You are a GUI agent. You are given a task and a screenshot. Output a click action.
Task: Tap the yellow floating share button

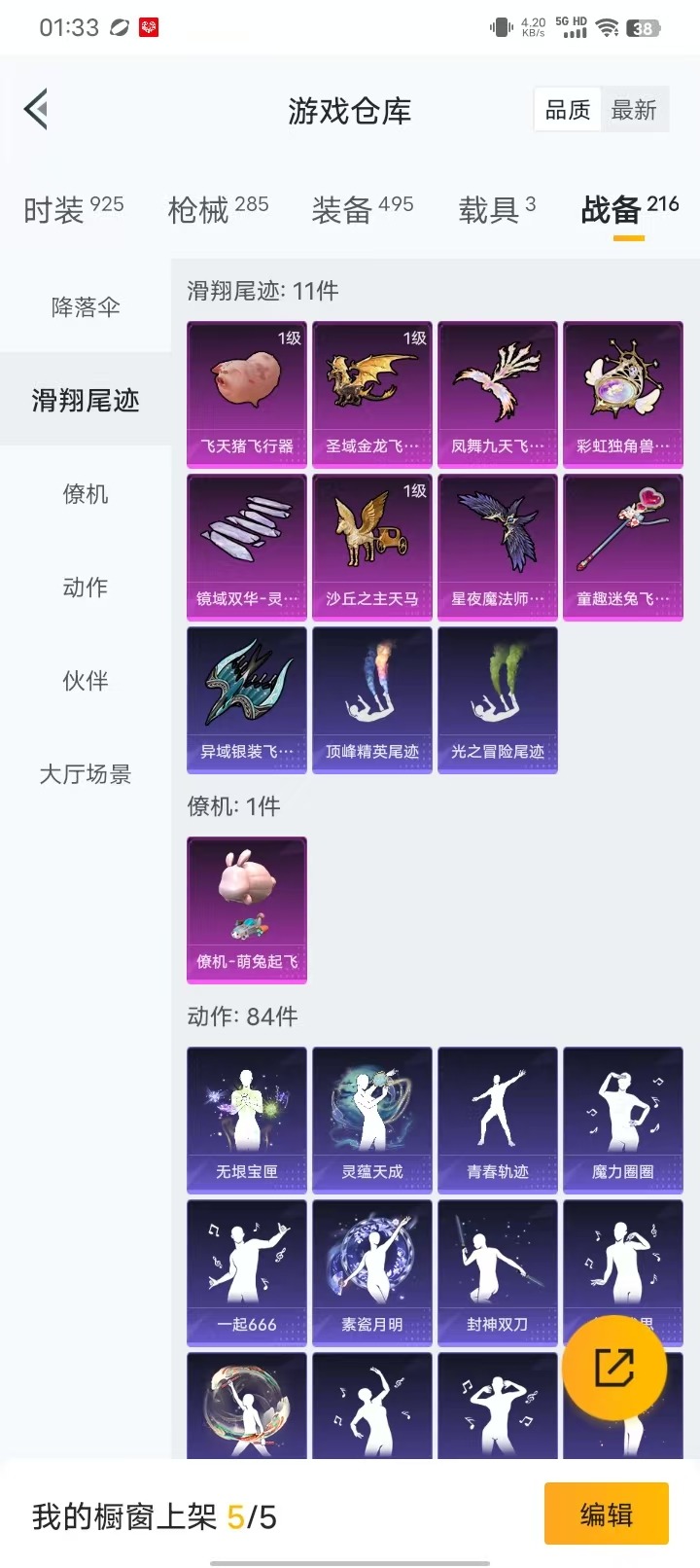tap(614, 1368)
